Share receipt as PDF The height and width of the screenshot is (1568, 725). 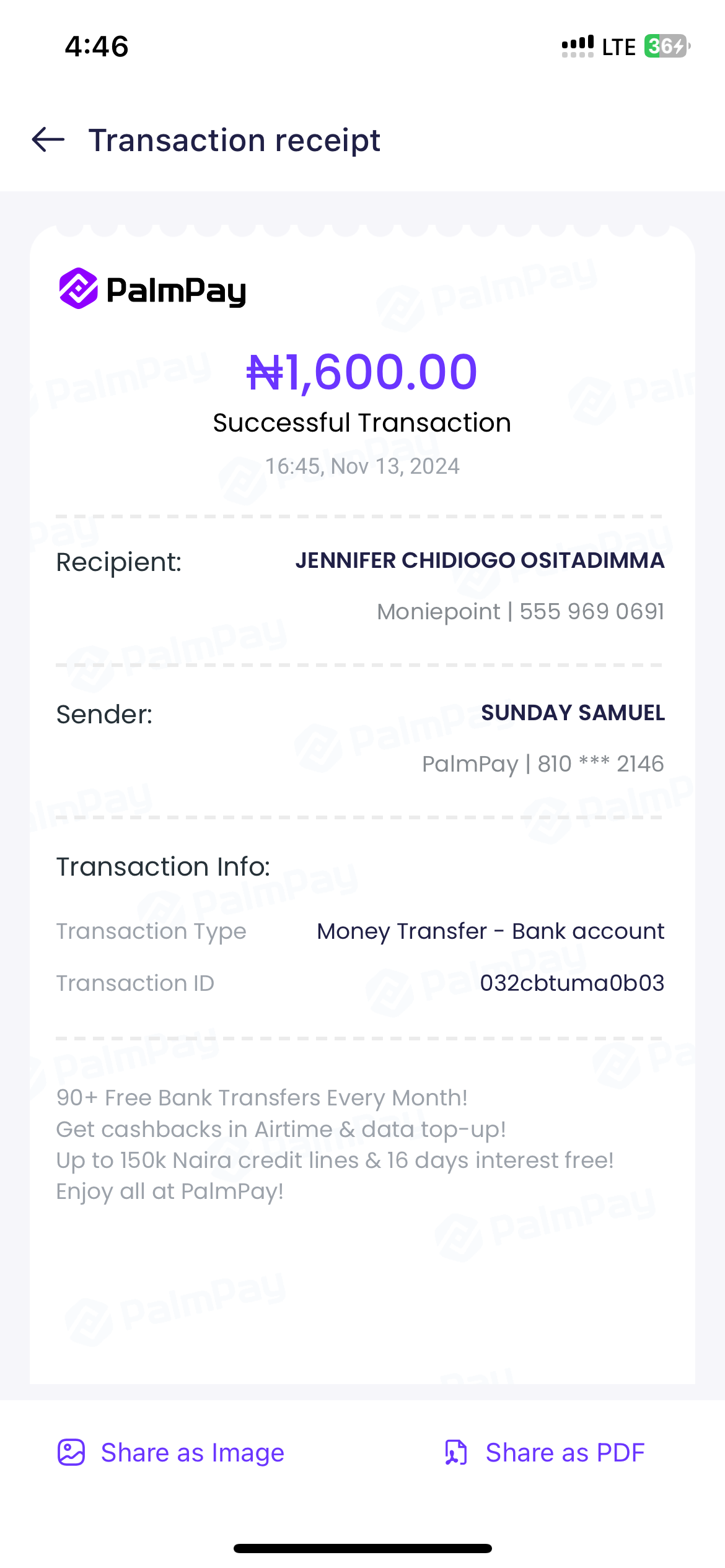point(545,1452)
